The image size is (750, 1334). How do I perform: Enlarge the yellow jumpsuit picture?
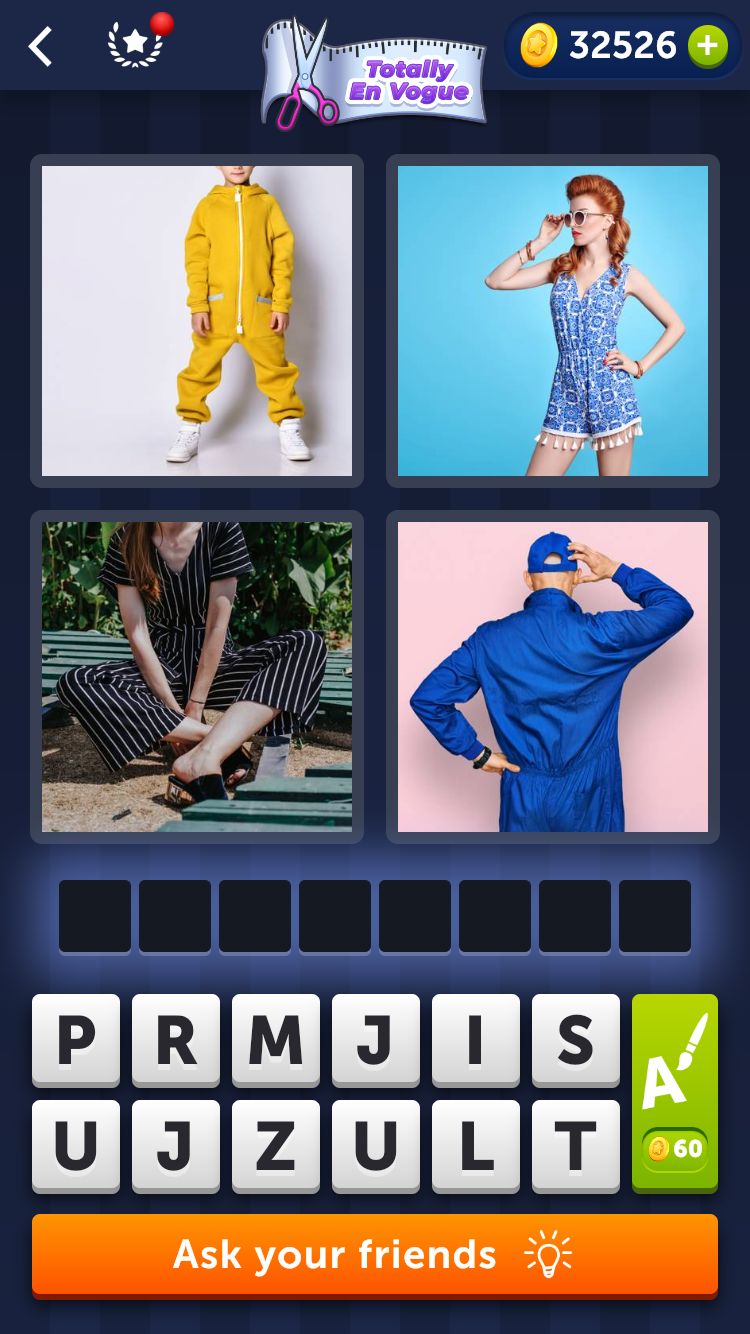pos(197,321)
